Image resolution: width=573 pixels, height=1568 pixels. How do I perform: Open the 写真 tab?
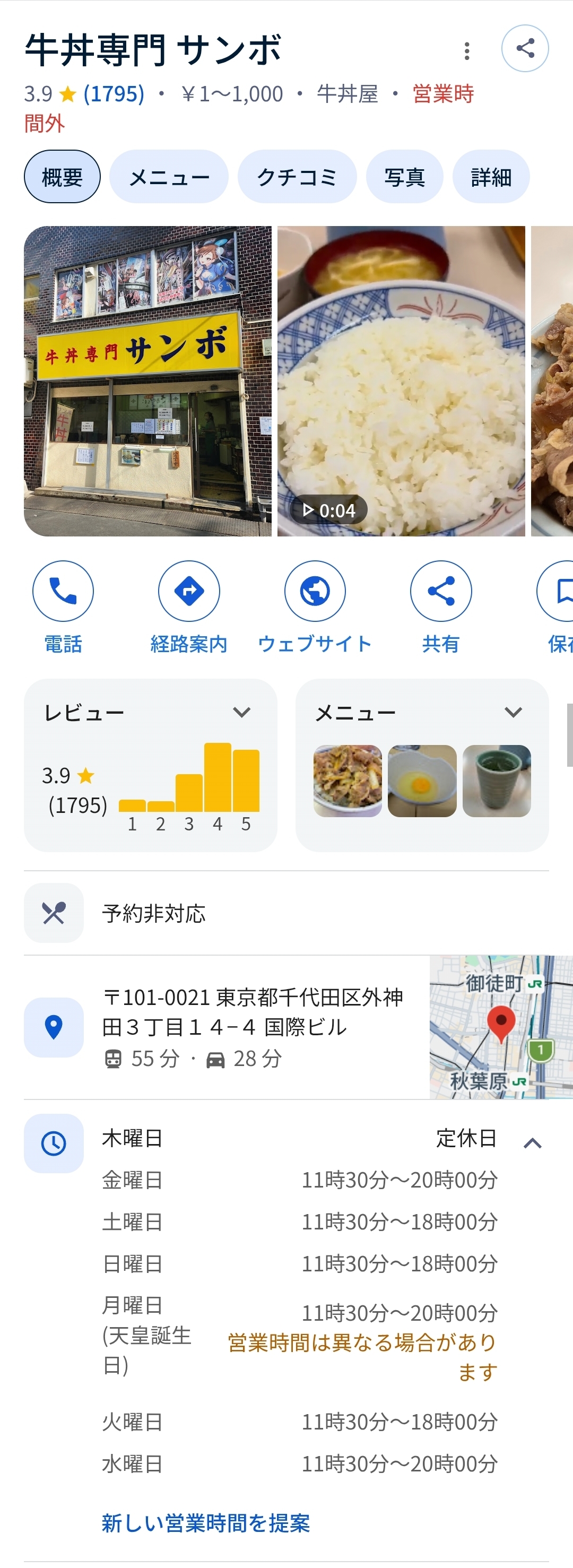point(404,177)
